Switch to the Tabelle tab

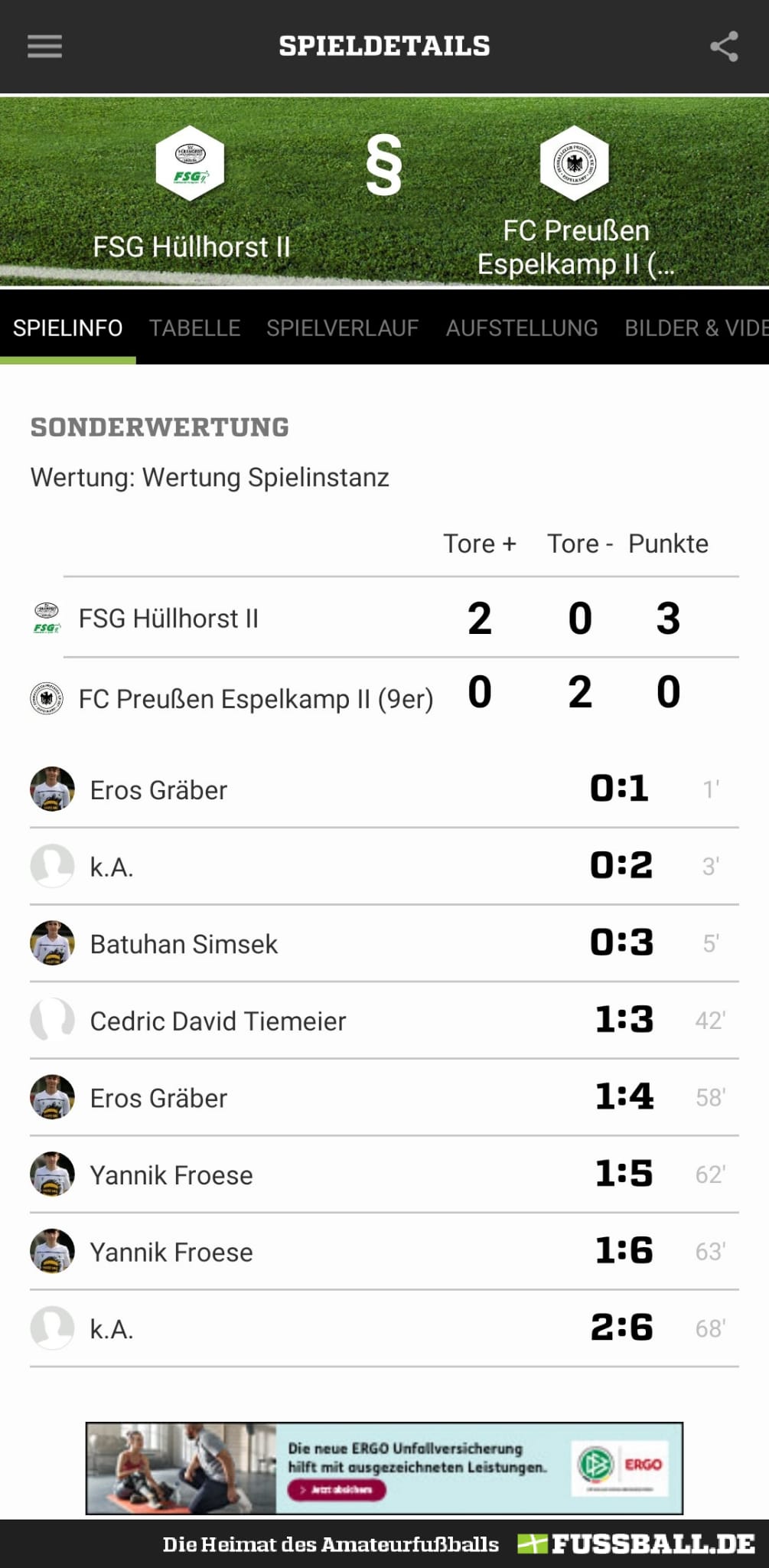[x=194, y=328]
